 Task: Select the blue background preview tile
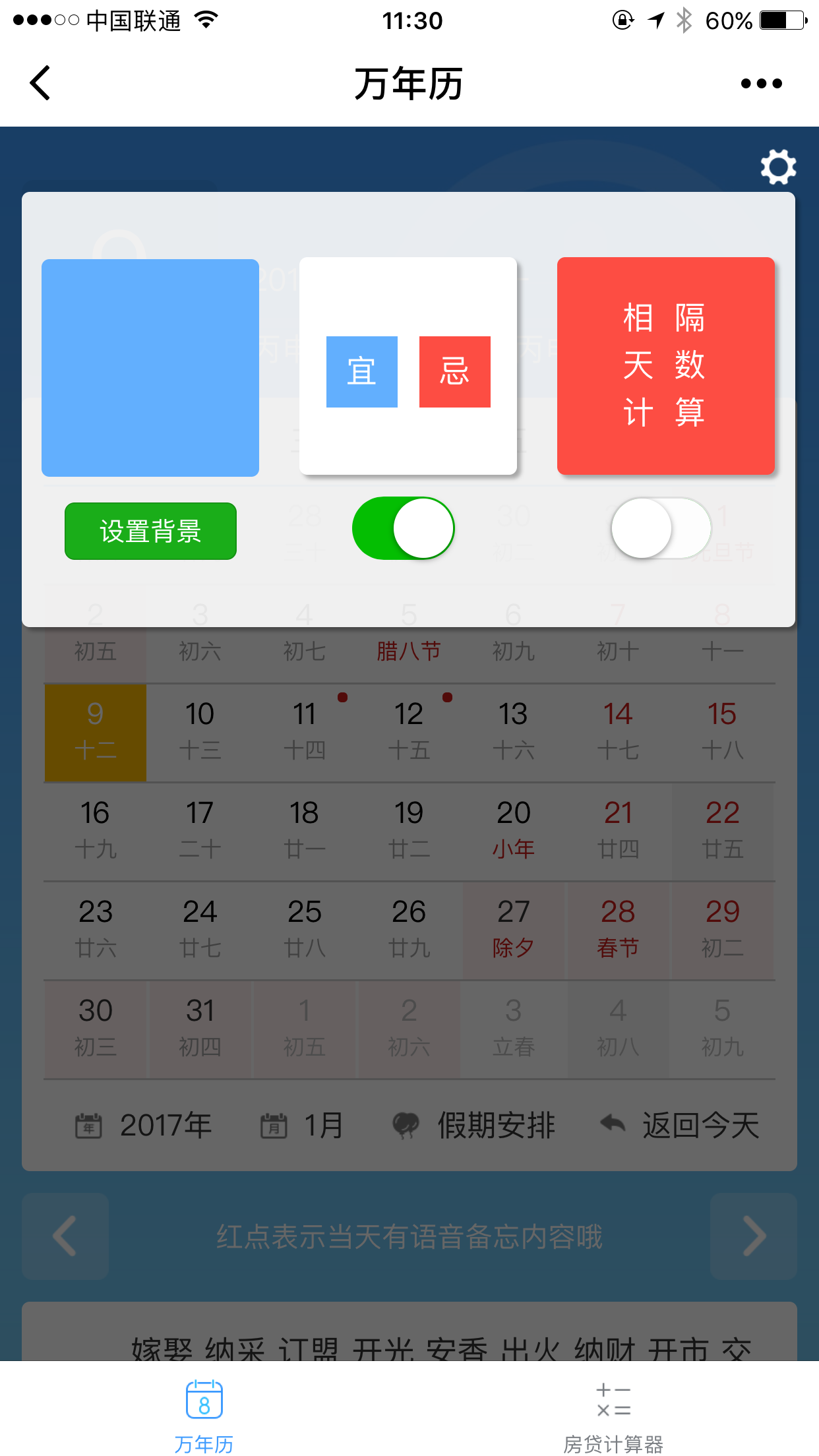click(x=150, y=367)
